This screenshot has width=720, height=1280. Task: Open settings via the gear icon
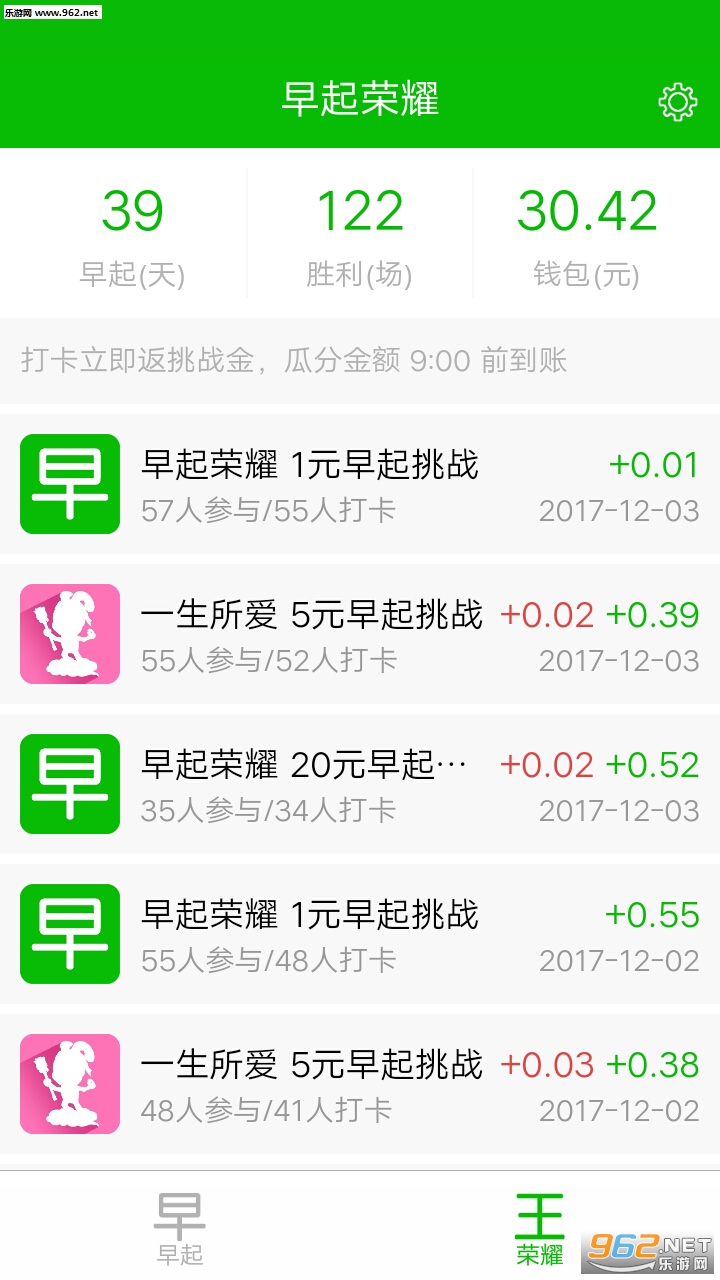(677, 101)
